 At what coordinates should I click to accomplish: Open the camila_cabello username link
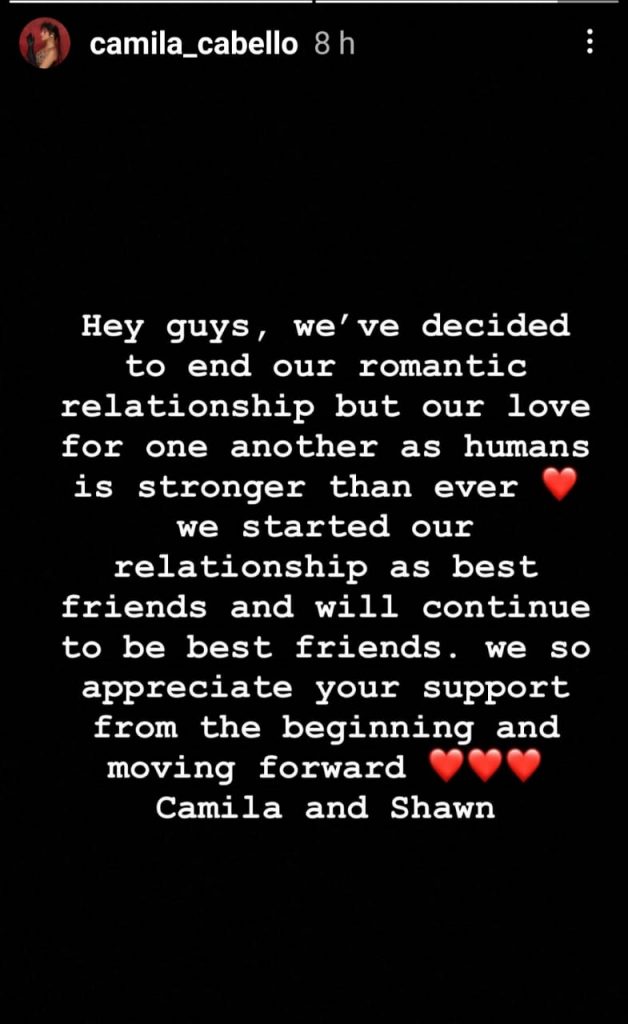(193, 44)
